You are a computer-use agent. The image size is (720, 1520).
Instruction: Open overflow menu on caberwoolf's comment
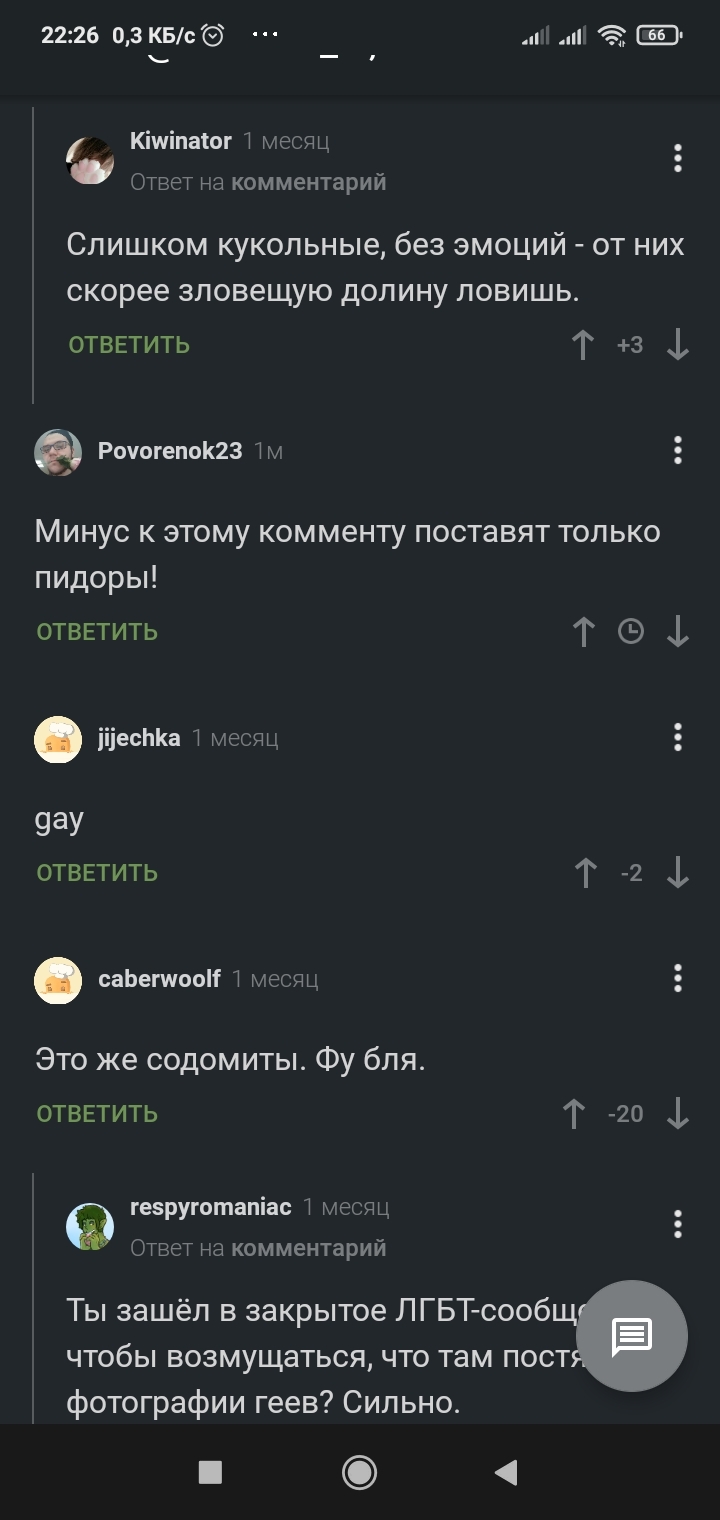pos(678,978)
